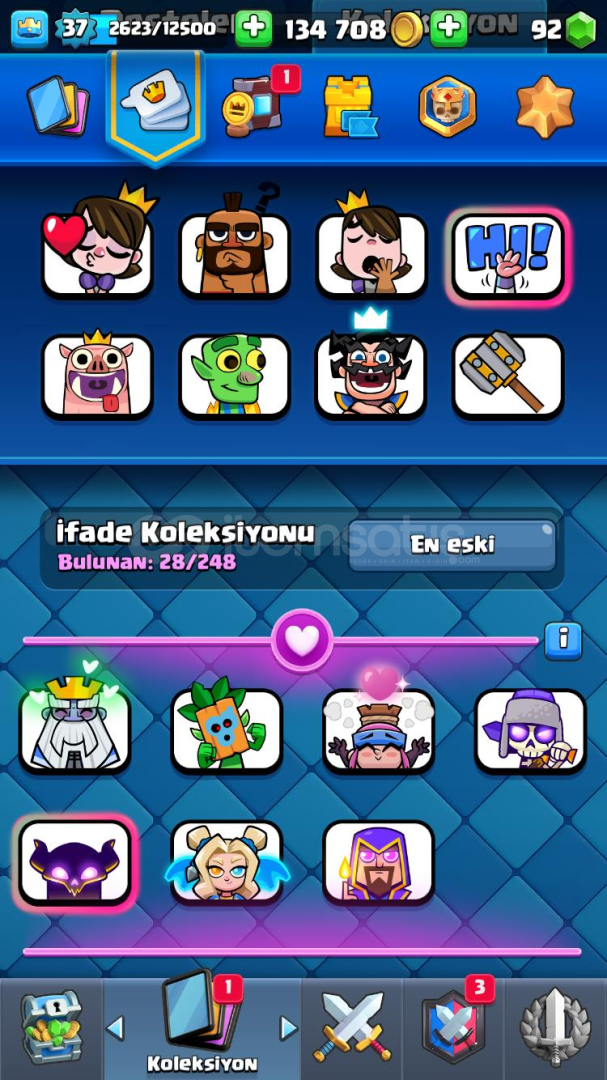The height and width of the screenshot is (1080, 607).
Task: Open the shop chest tab
Action: click(52, 1028)
